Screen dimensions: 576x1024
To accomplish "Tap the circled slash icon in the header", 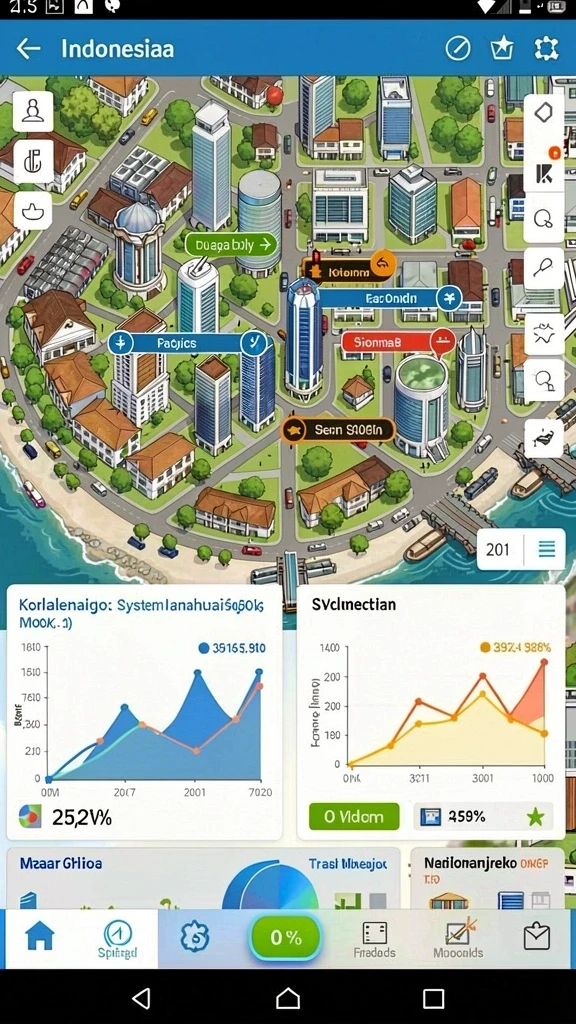I will tap(458, 48).
